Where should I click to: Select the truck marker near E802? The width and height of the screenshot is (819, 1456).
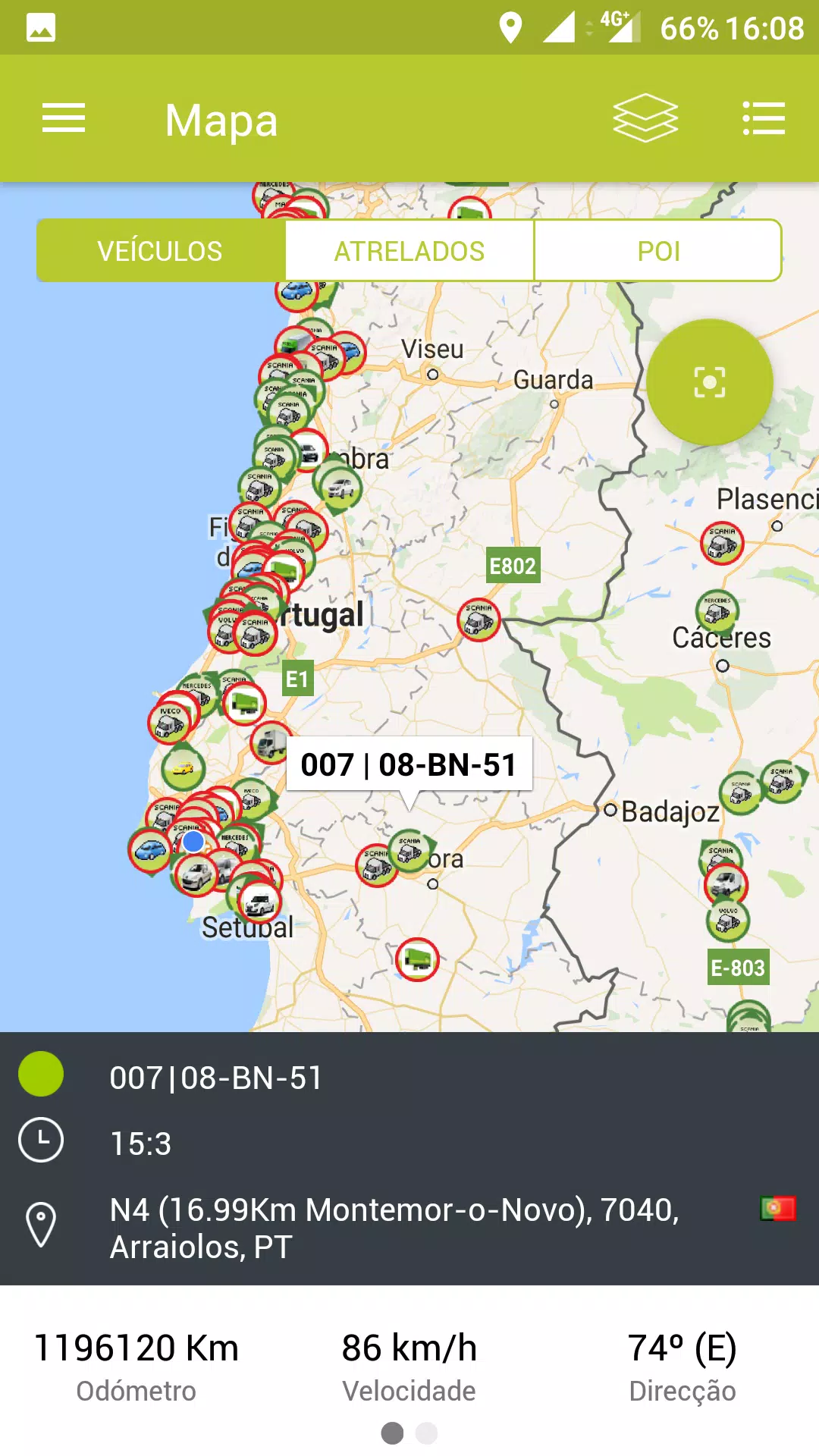pyautogui.click(x=479, y=620)
